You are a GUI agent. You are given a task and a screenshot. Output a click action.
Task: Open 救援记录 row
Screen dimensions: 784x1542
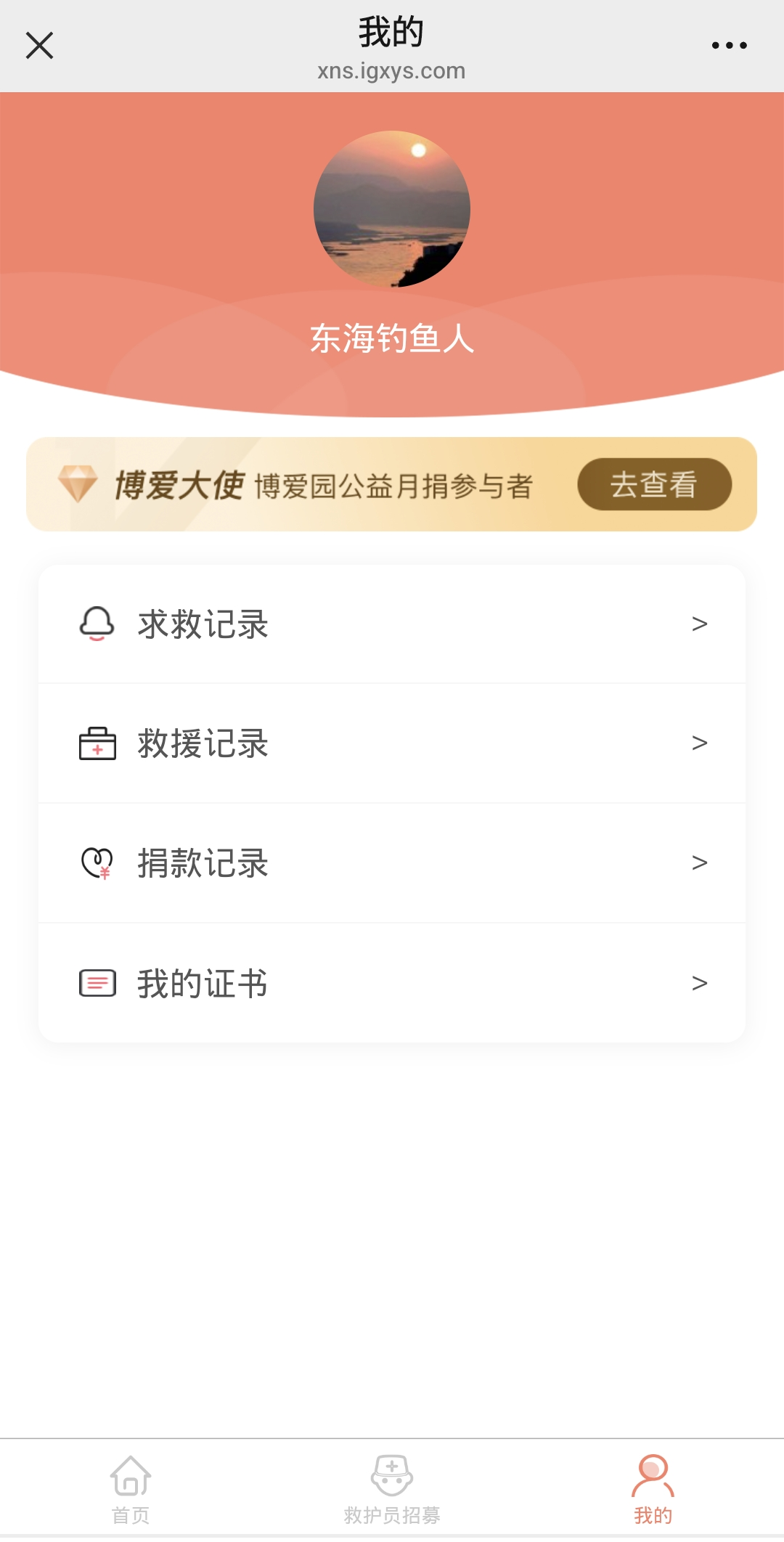pyautogui.click(x=392, y=743)
